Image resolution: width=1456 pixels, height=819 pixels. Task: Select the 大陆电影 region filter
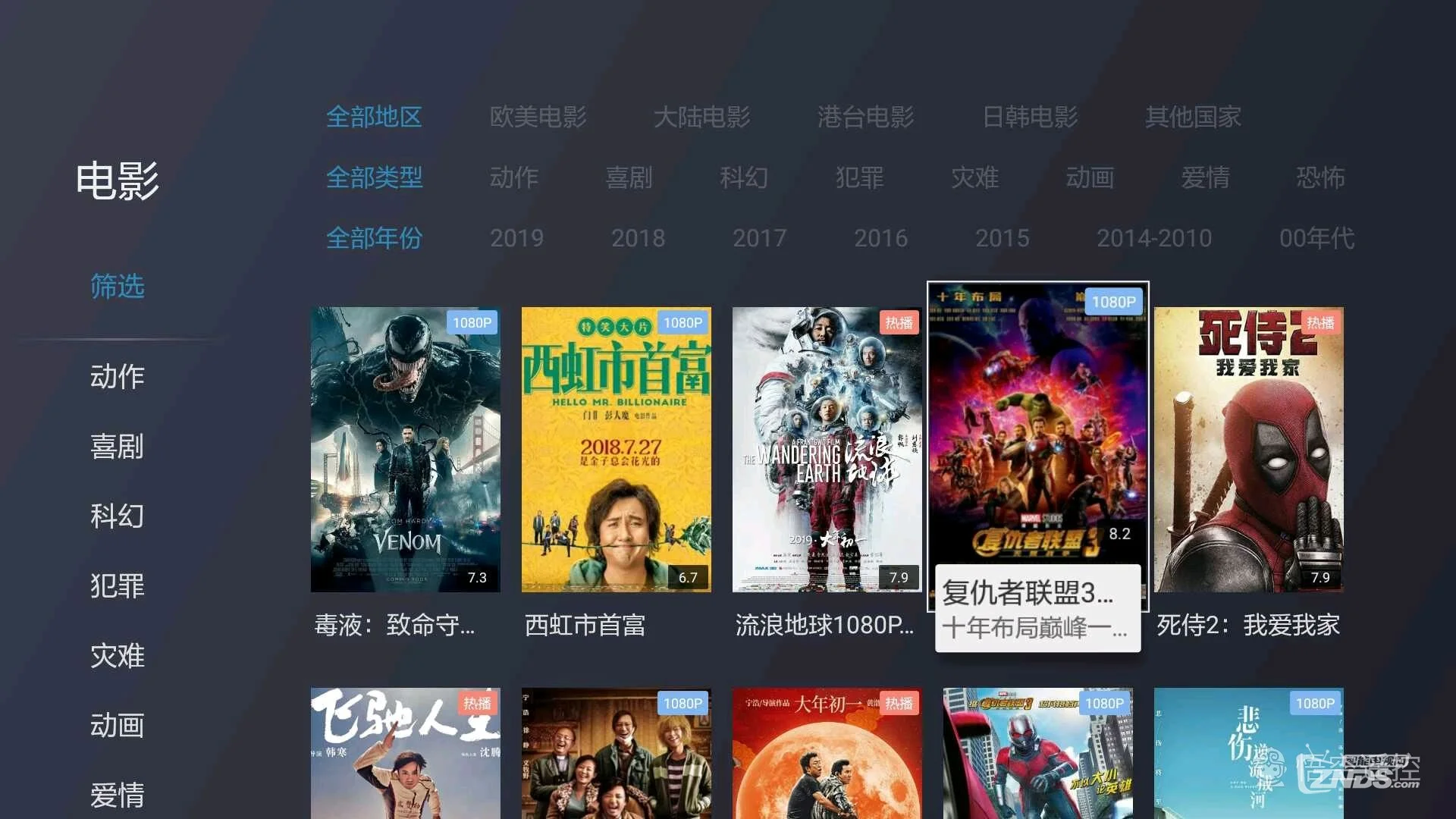[701, 117]
